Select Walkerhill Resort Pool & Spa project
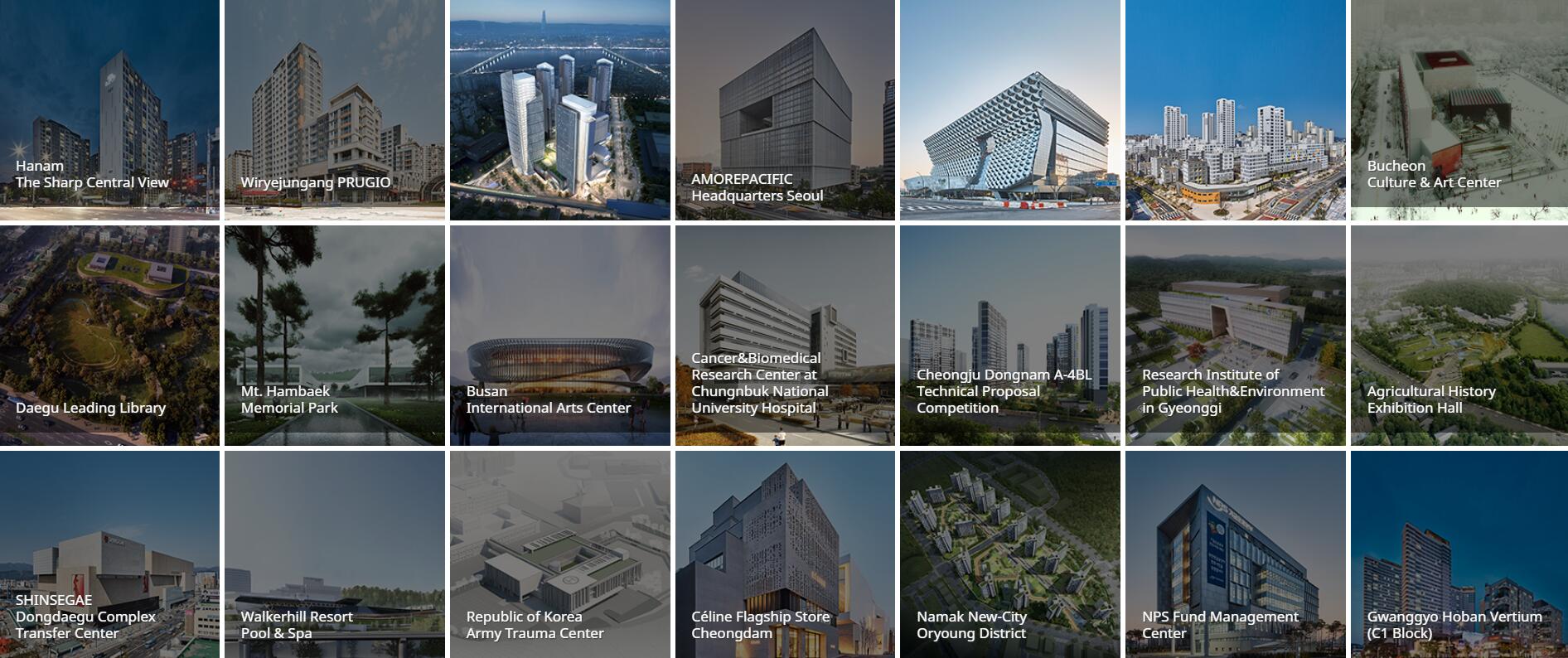 click(334, 554)
